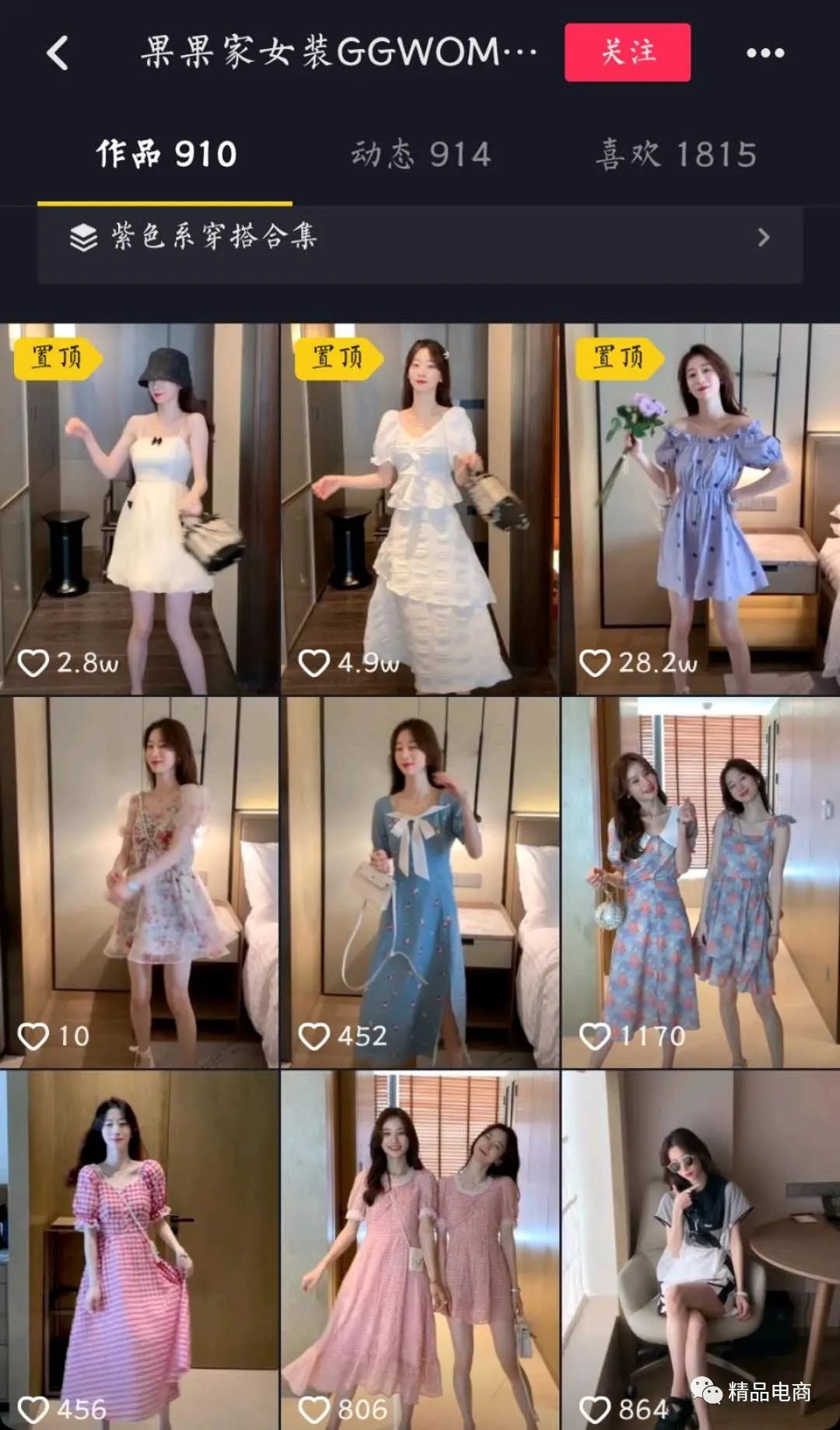Screen dimensions: 840x1430
Task: Open the pinned video with 2.8w likes
Action: 139,509
